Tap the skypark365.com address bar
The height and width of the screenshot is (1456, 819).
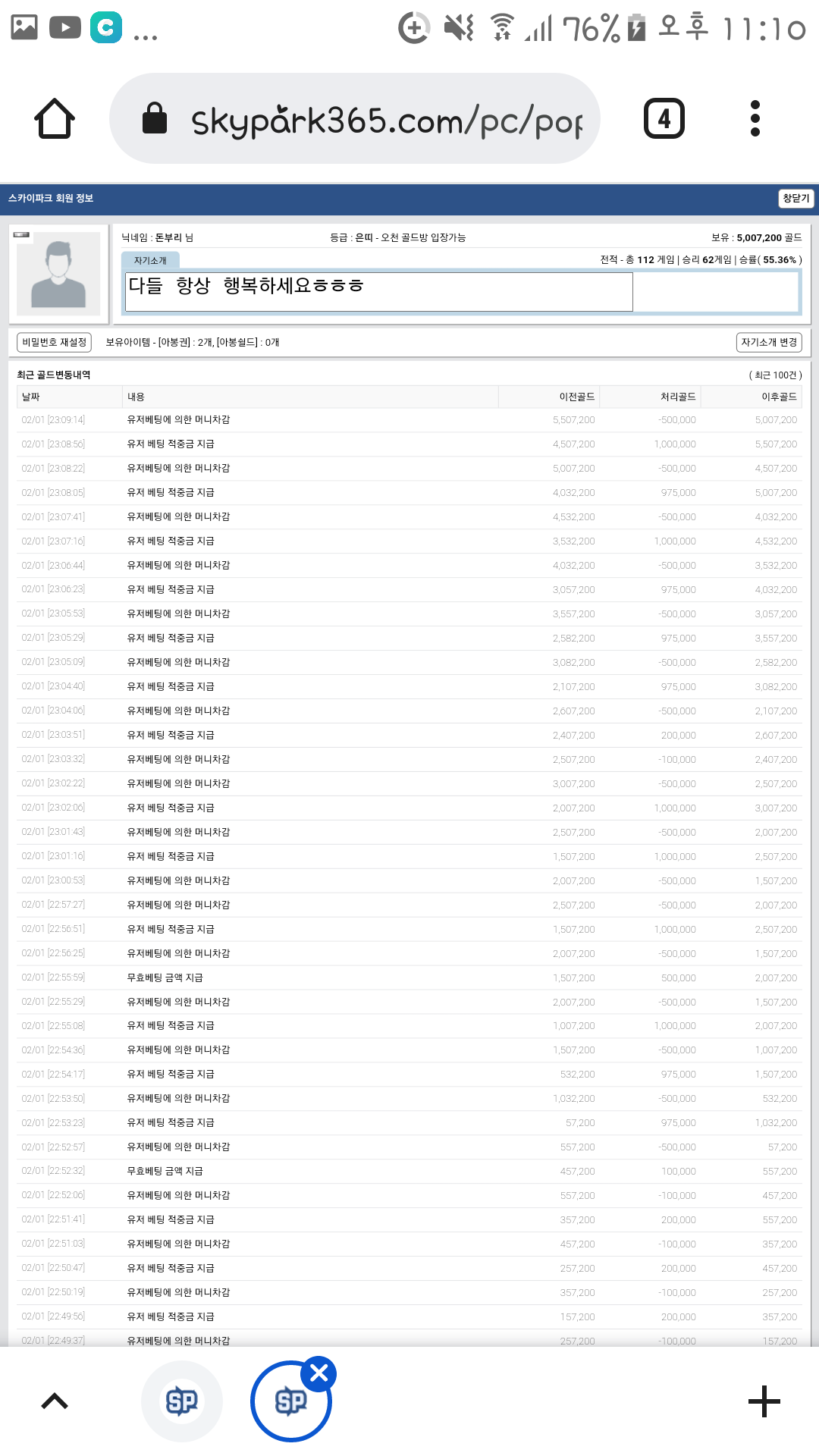(355, 118)
